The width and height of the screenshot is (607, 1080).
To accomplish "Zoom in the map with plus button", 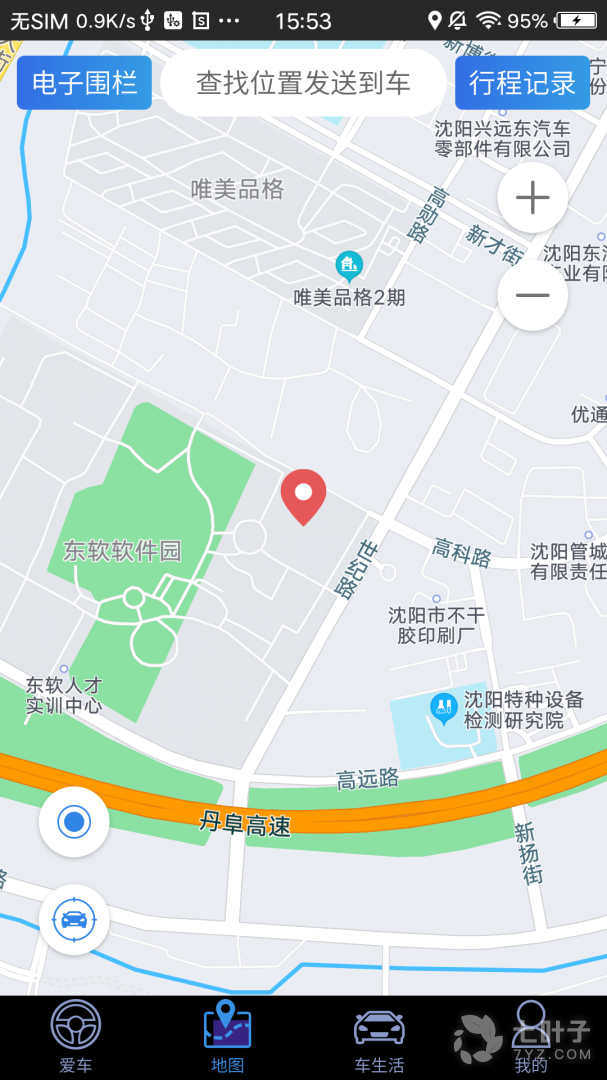I will (532, 198).
